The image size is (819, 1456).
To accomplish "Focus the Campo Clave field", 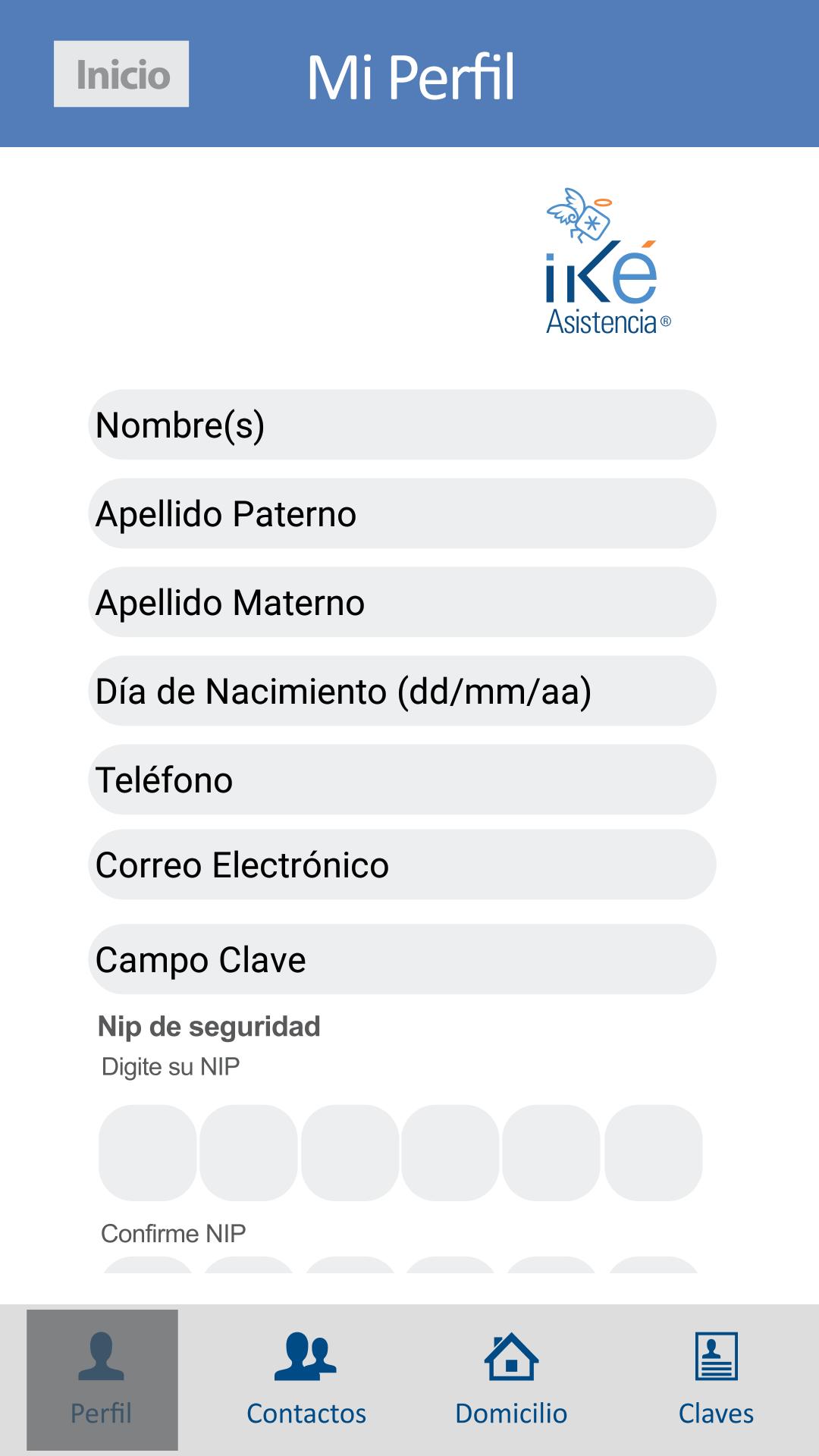I will tap(402, 959).
